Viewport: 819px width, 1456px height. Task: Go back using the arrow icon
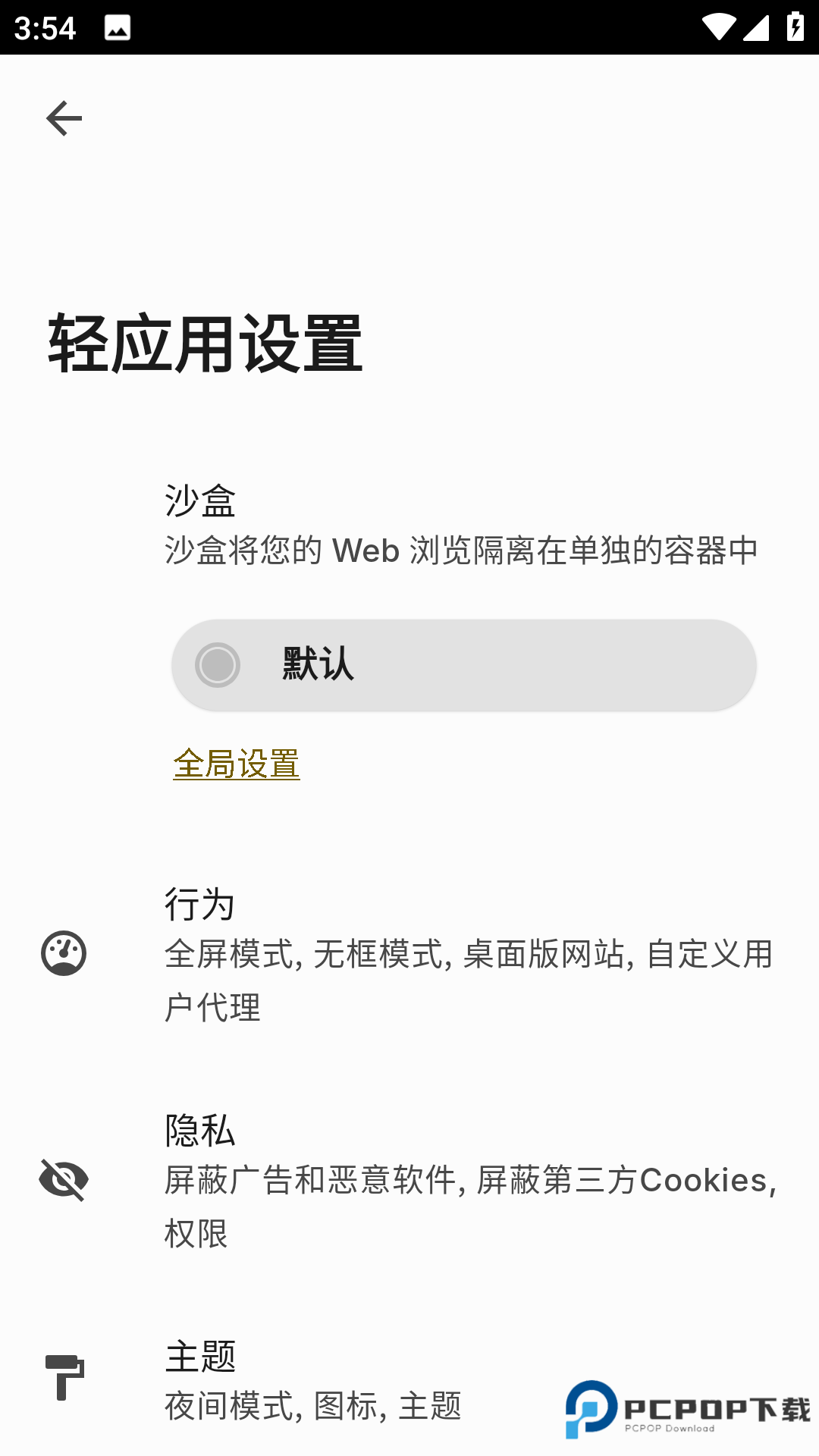coord(64,118)
